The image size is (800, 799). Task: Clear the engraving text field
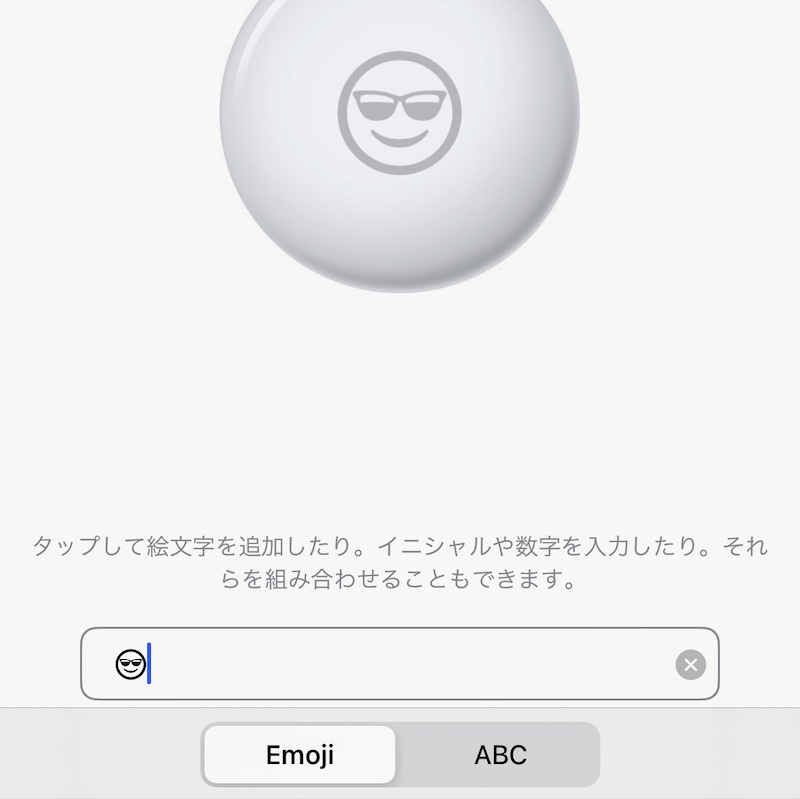[690, 664]
